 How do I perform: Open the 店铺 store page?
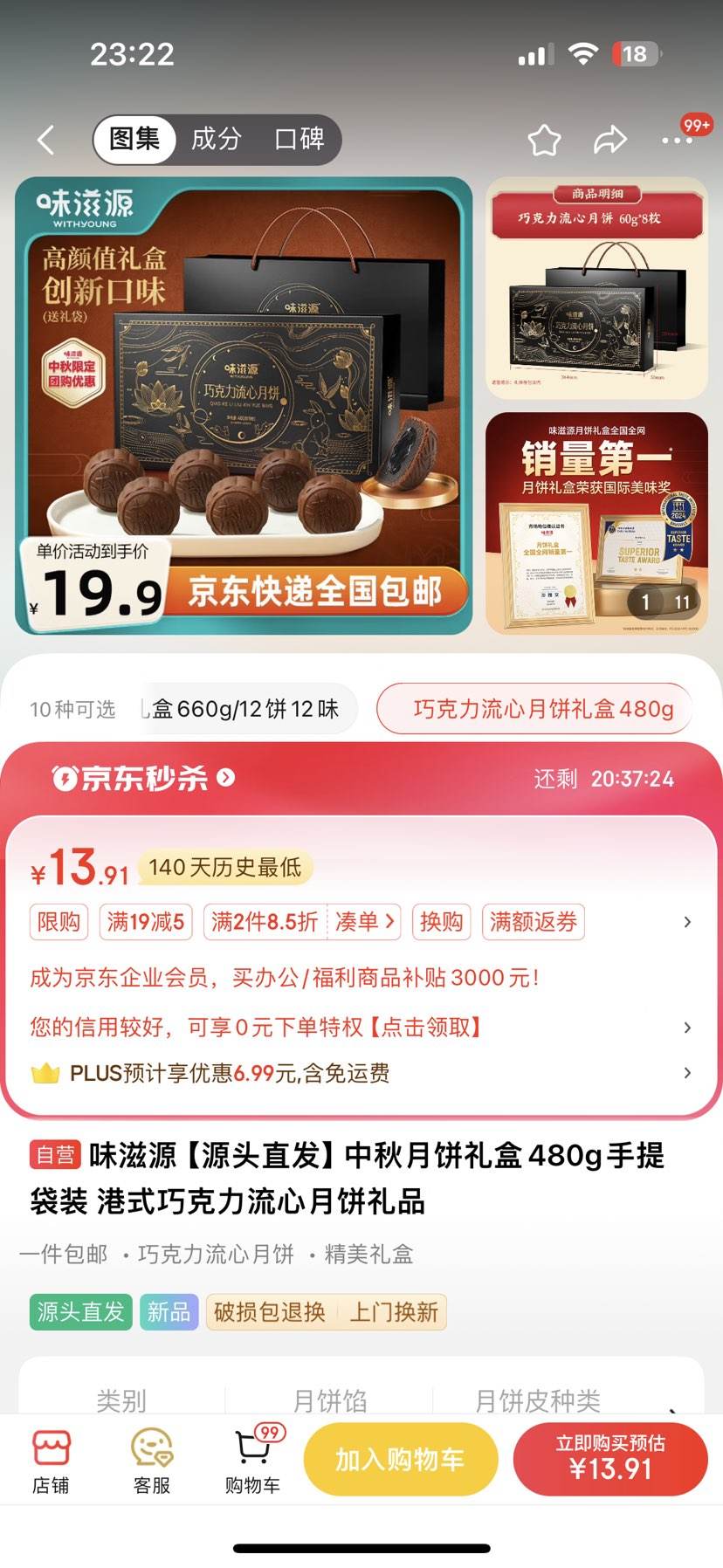click(x=51, y=1461)
